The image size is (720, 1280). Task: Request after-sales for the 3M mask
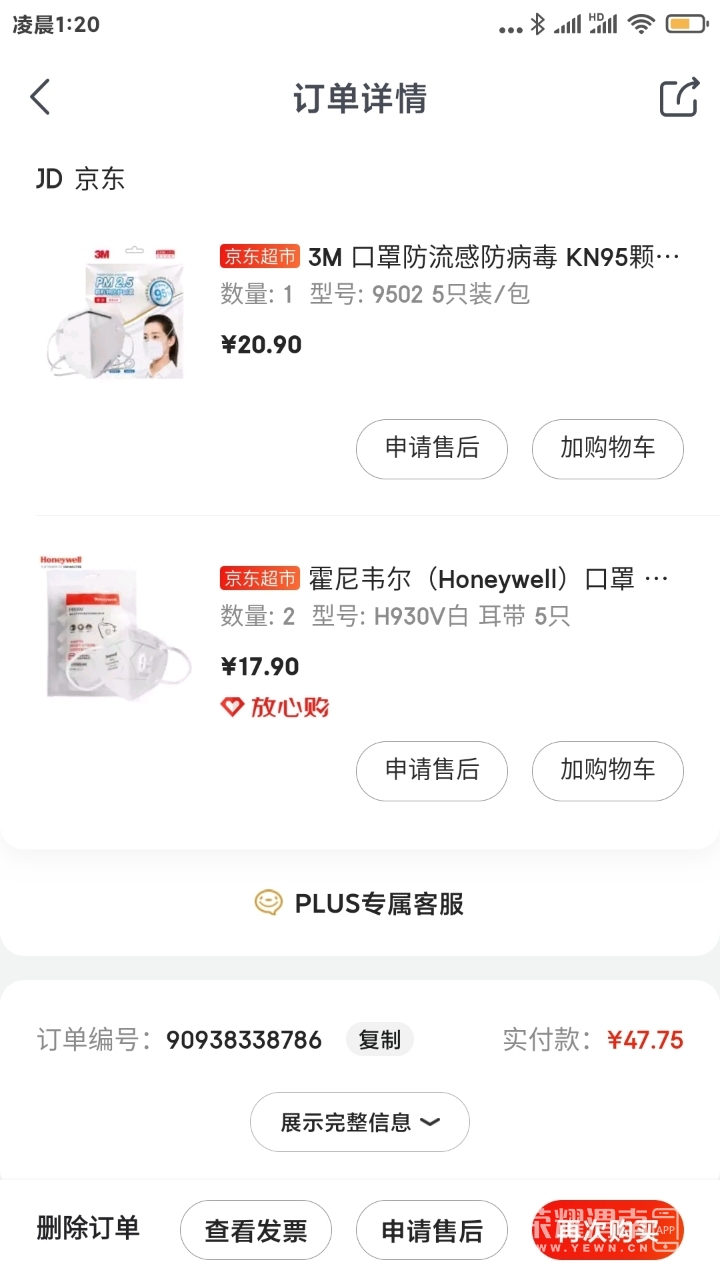(432, 449)
